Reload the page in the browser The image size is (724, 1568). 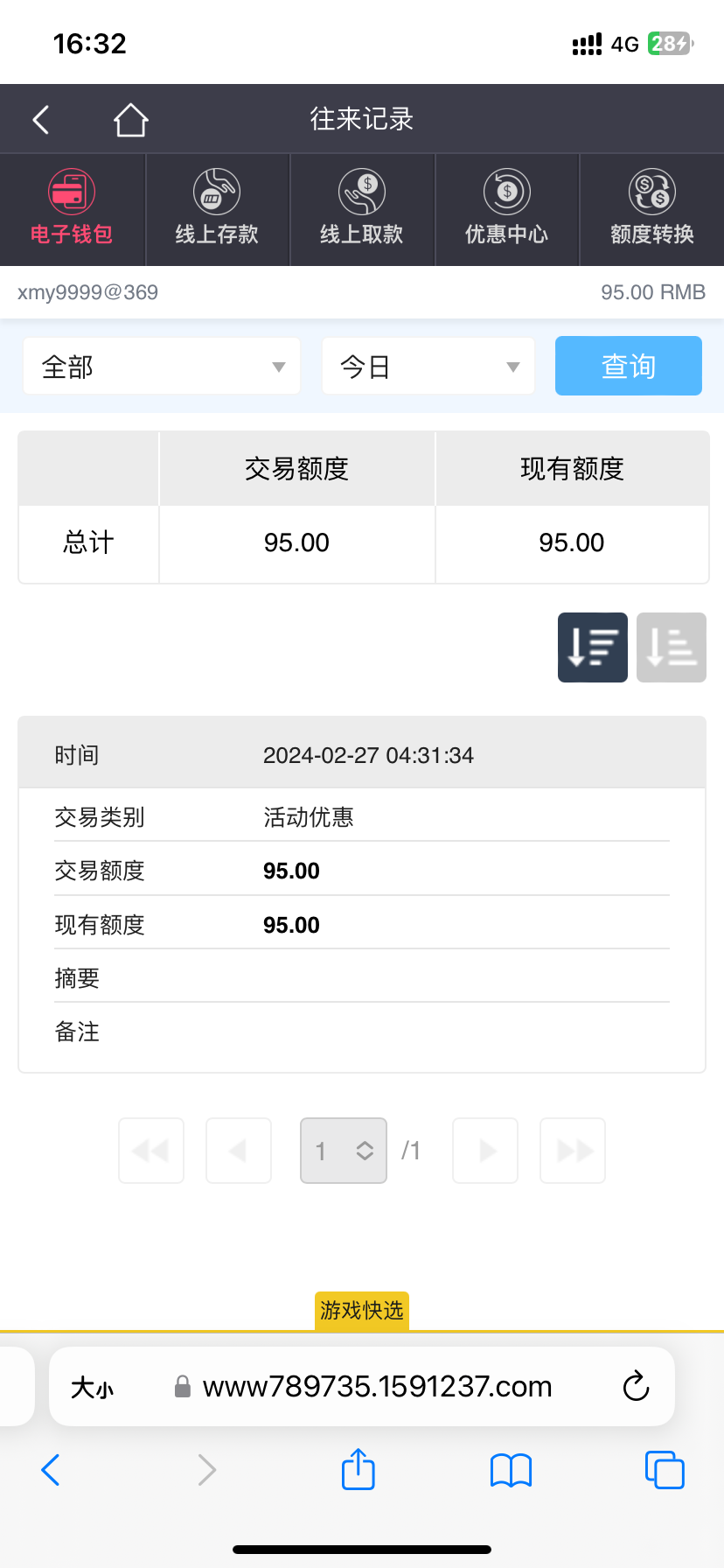636,1386
